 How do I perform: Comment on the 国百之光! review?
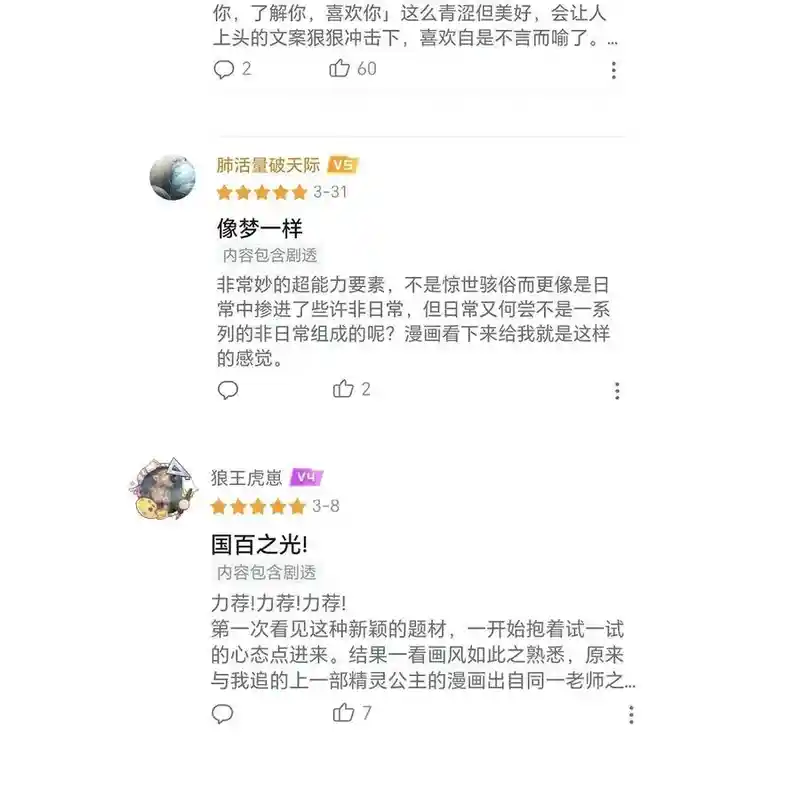pos(223,714)
